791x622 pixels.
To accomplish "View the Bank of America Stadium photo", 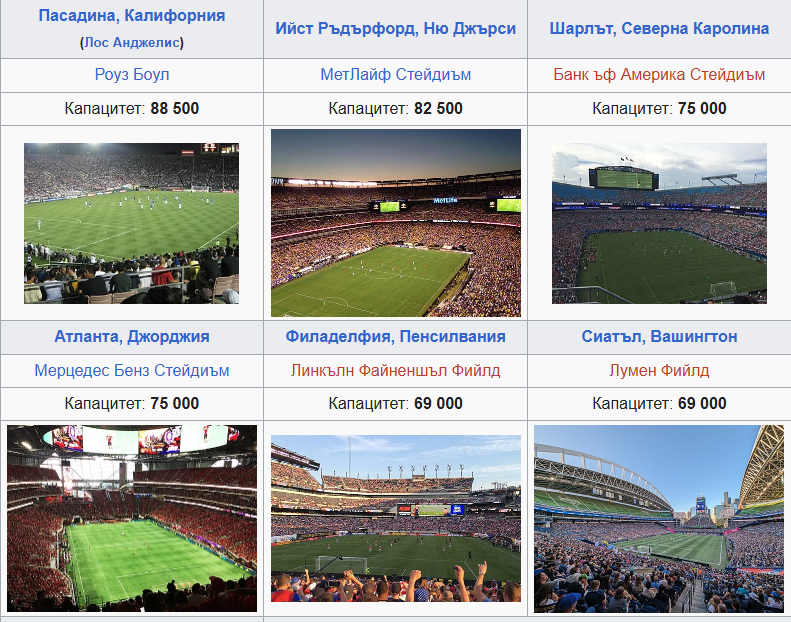I will click(659, 223).
